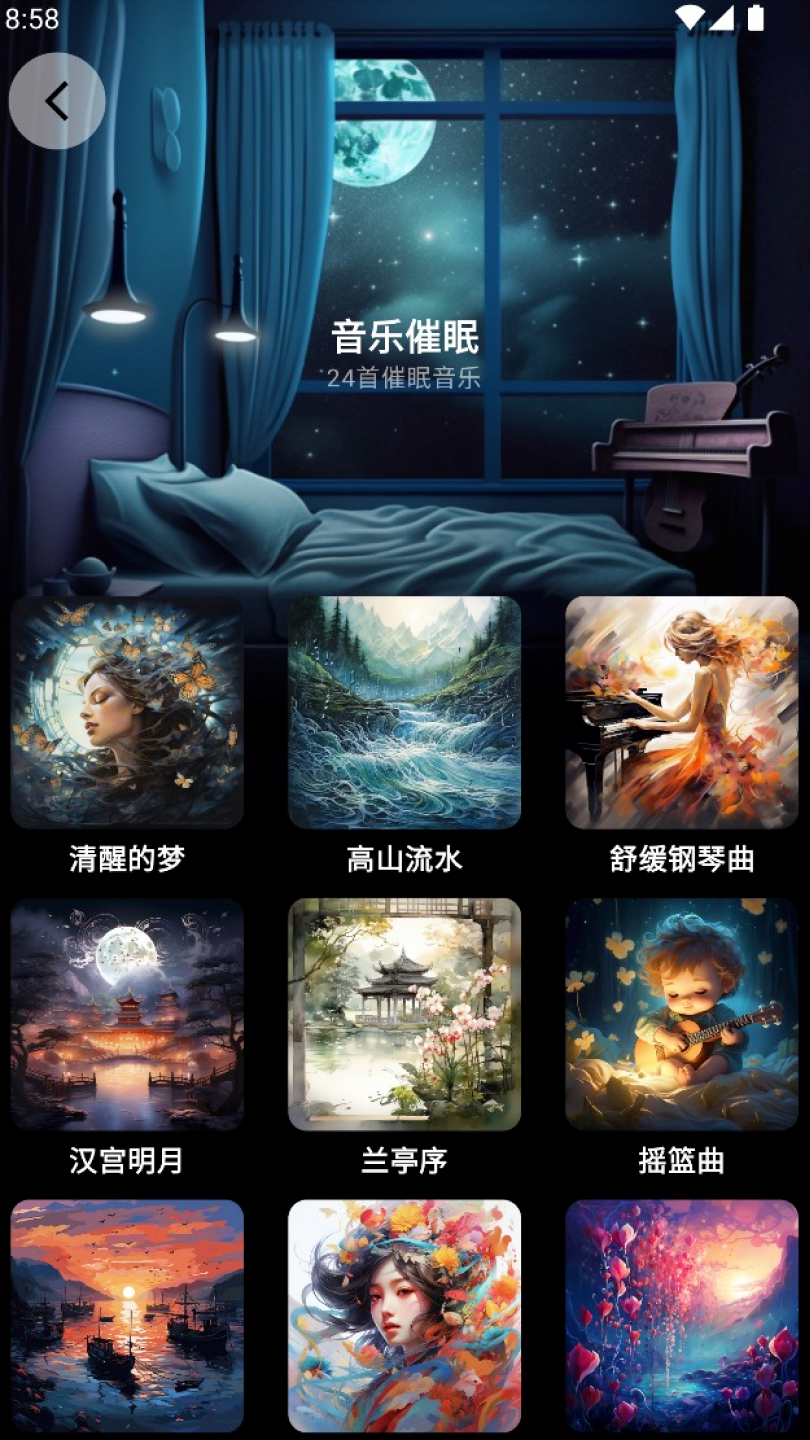Click the 高山流水 text label
The image size is (810, 1440).
(404, 857)
